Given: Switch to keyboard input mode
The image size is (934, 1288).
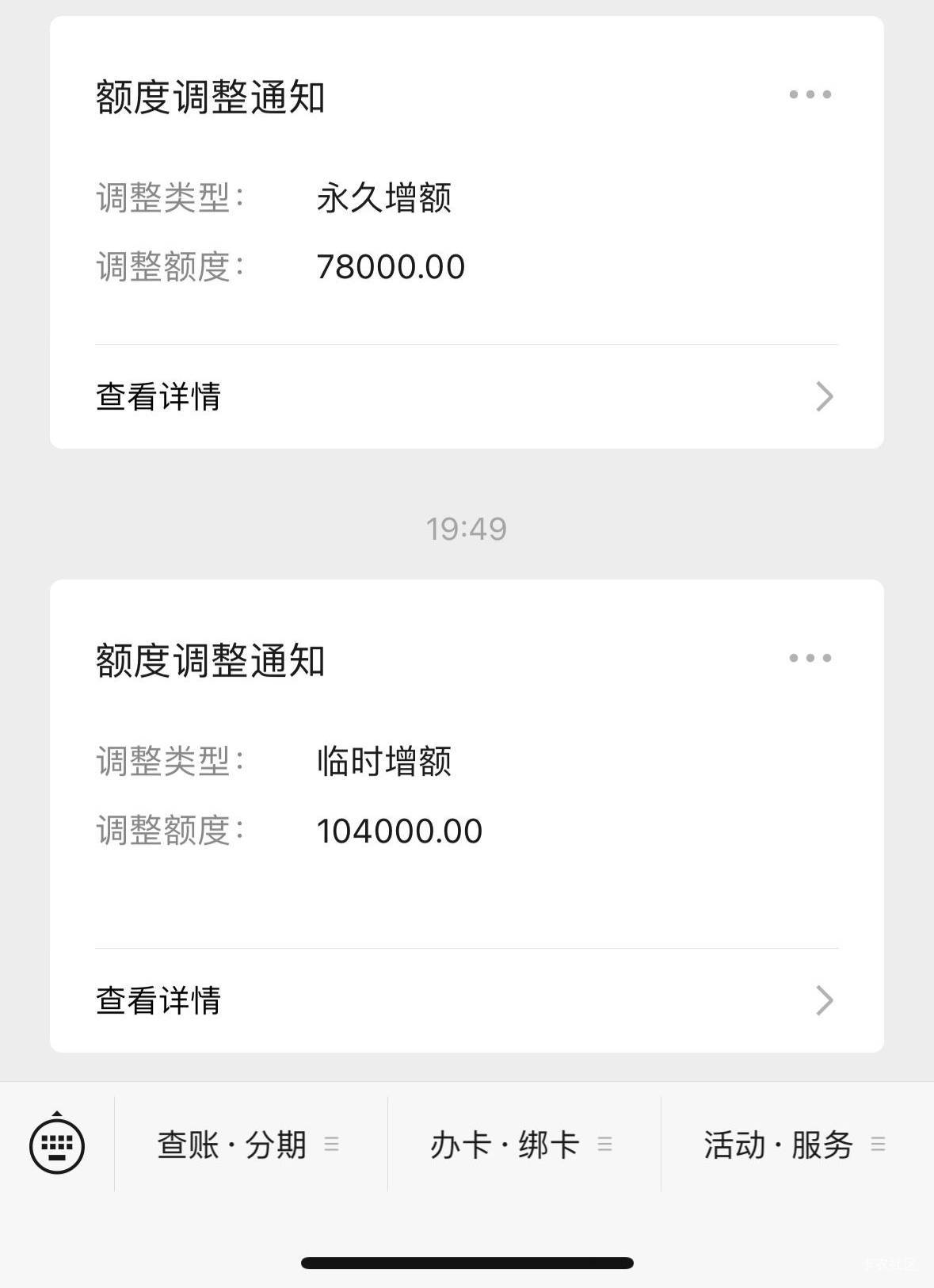Looking at the screenshot, I should pos(57,1145).
